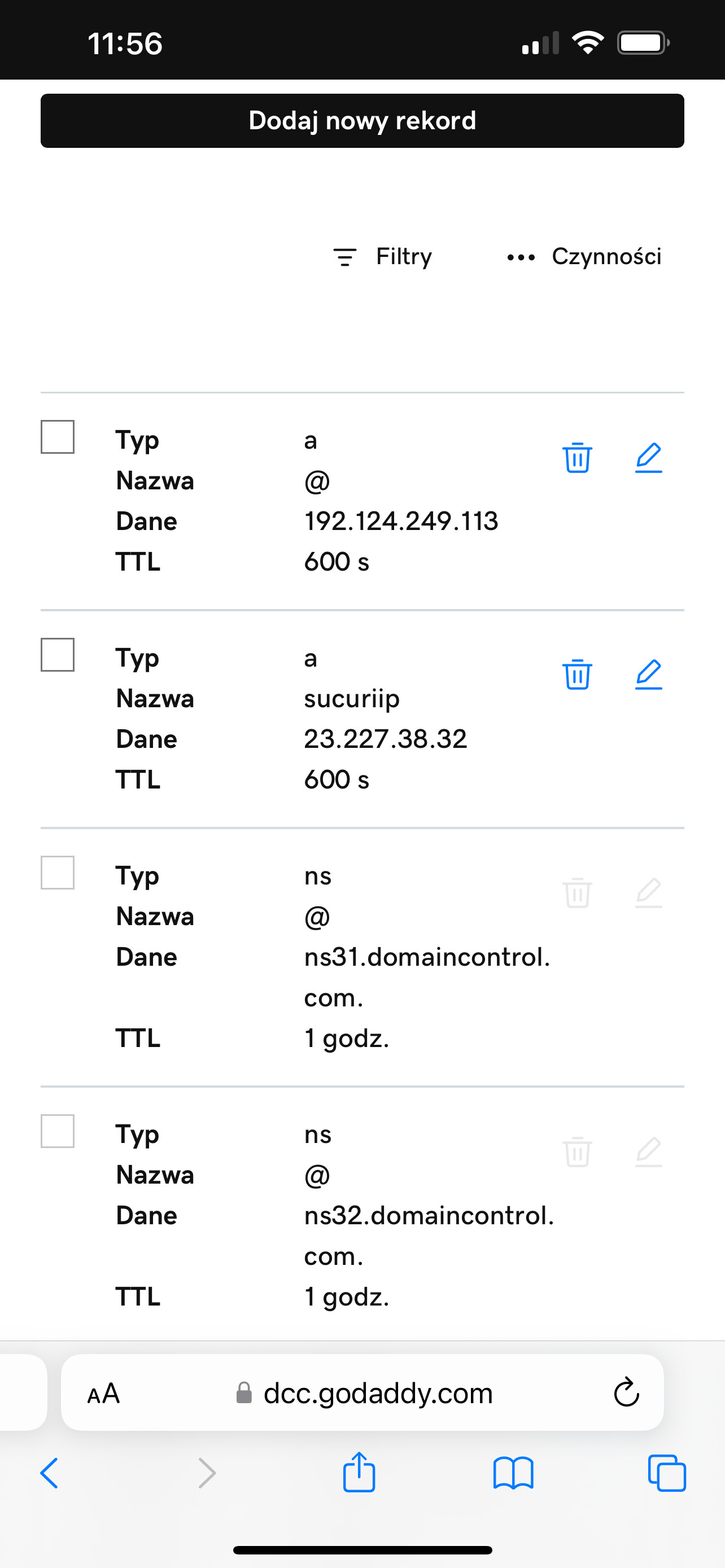
Task: Share this page from Safari toolbar
Action: tap(359, 1472)
